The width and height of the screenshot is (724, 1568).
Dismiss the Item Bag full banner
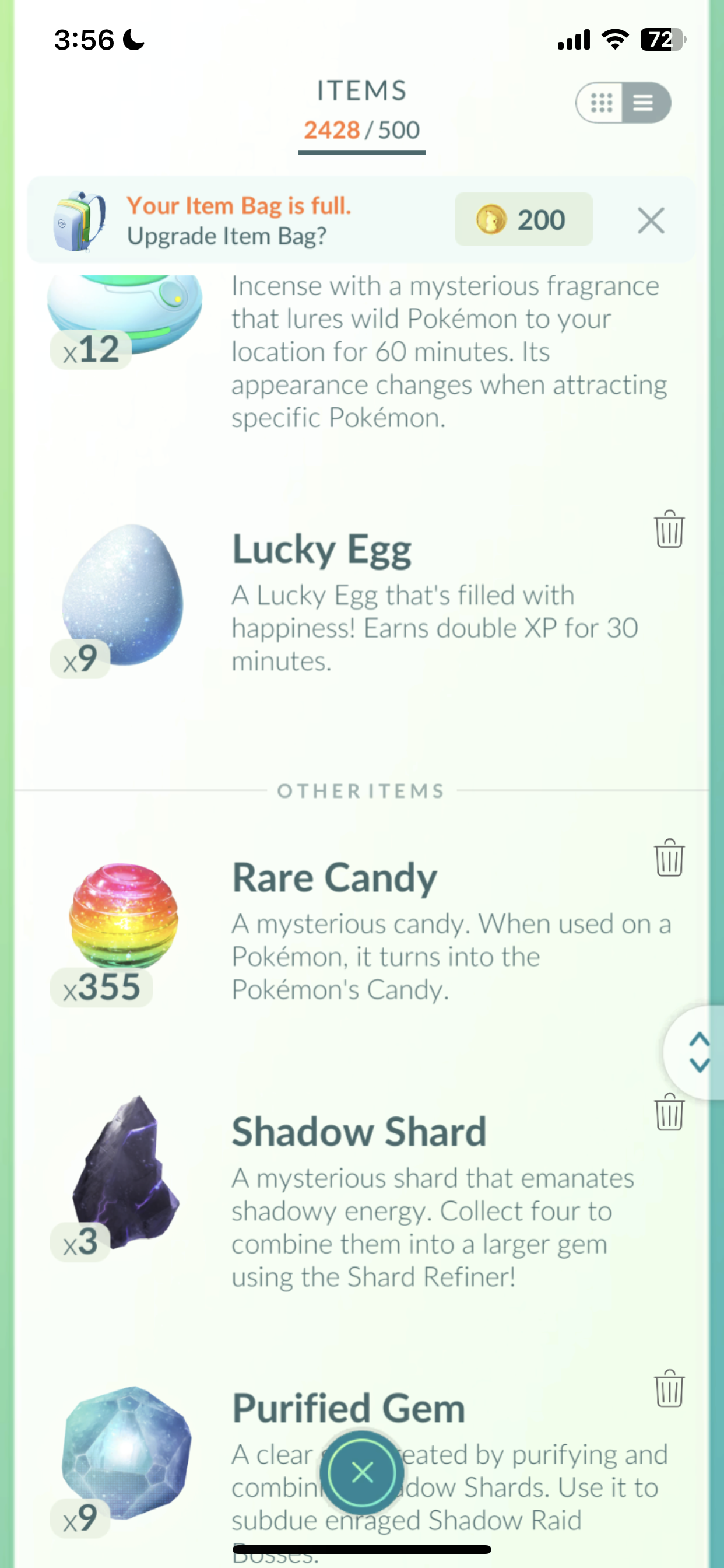(651, 220)
